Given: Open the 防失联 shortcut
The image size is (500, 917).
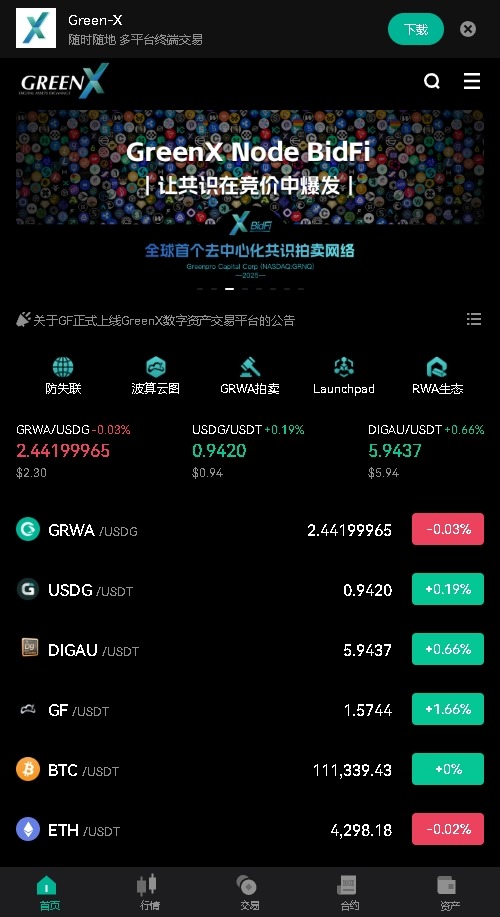Looking at the screenshot, I should [63, 376].
